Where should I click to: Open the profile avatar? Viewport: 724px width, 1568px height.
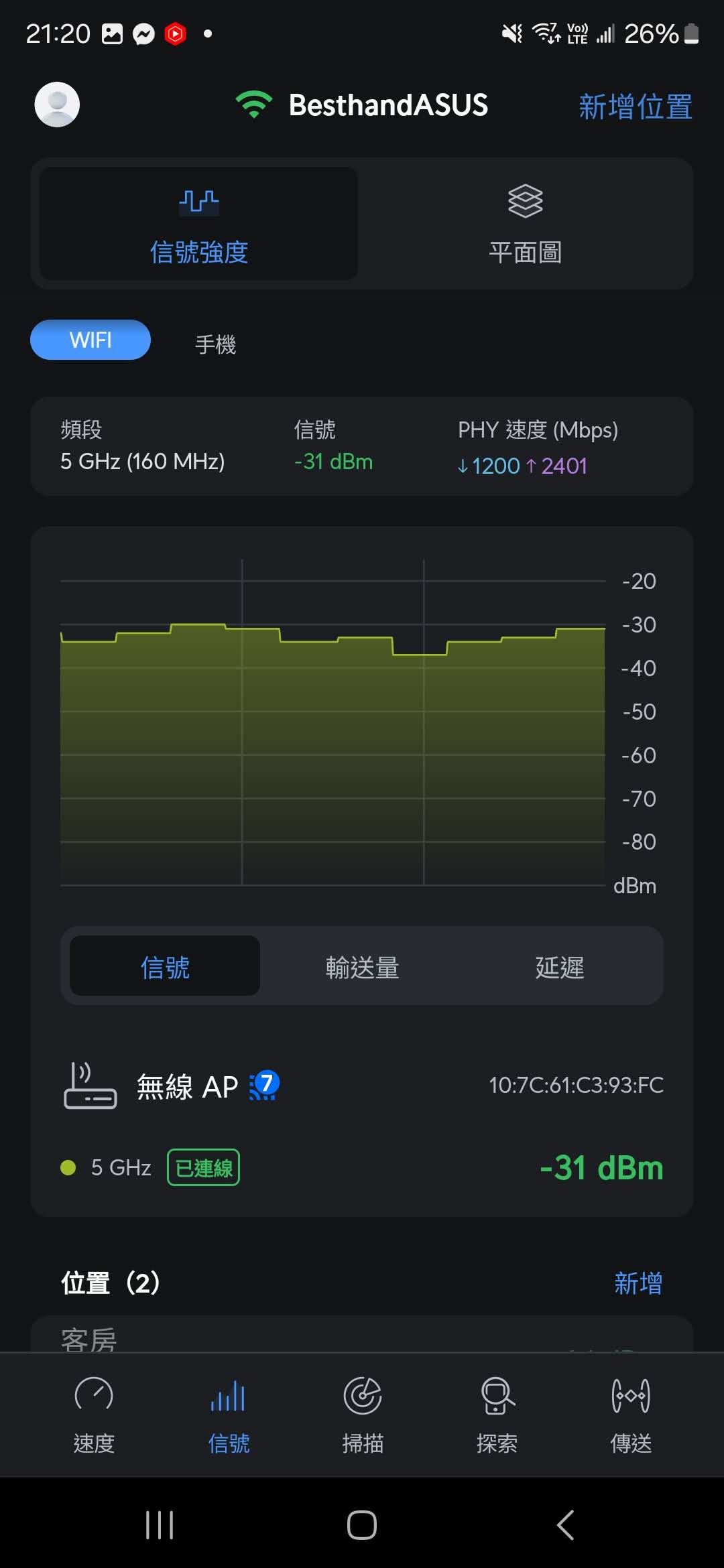tap(57, 105)
